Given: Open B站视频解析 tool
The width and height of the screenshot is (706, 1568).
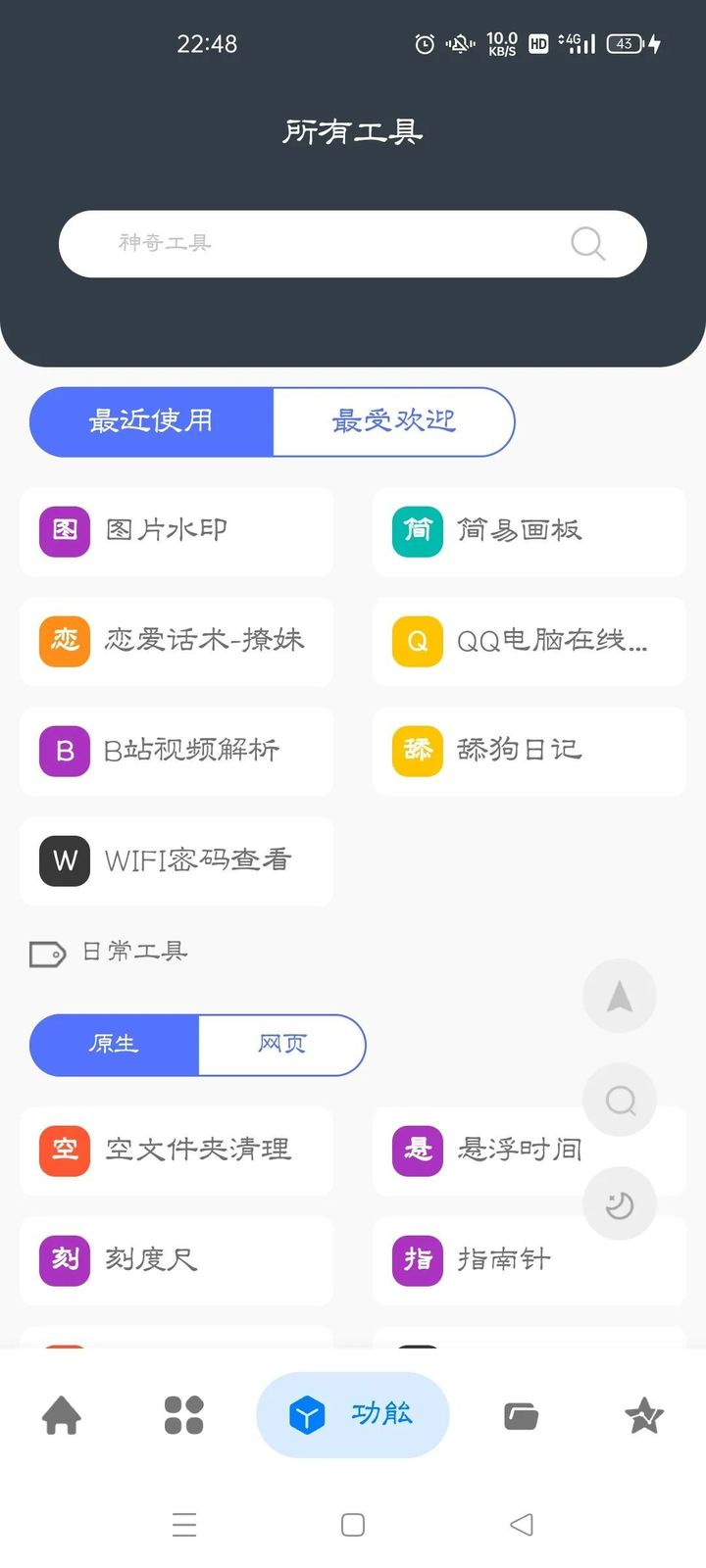Looking at the screenshot, I should tap(176, 751).
